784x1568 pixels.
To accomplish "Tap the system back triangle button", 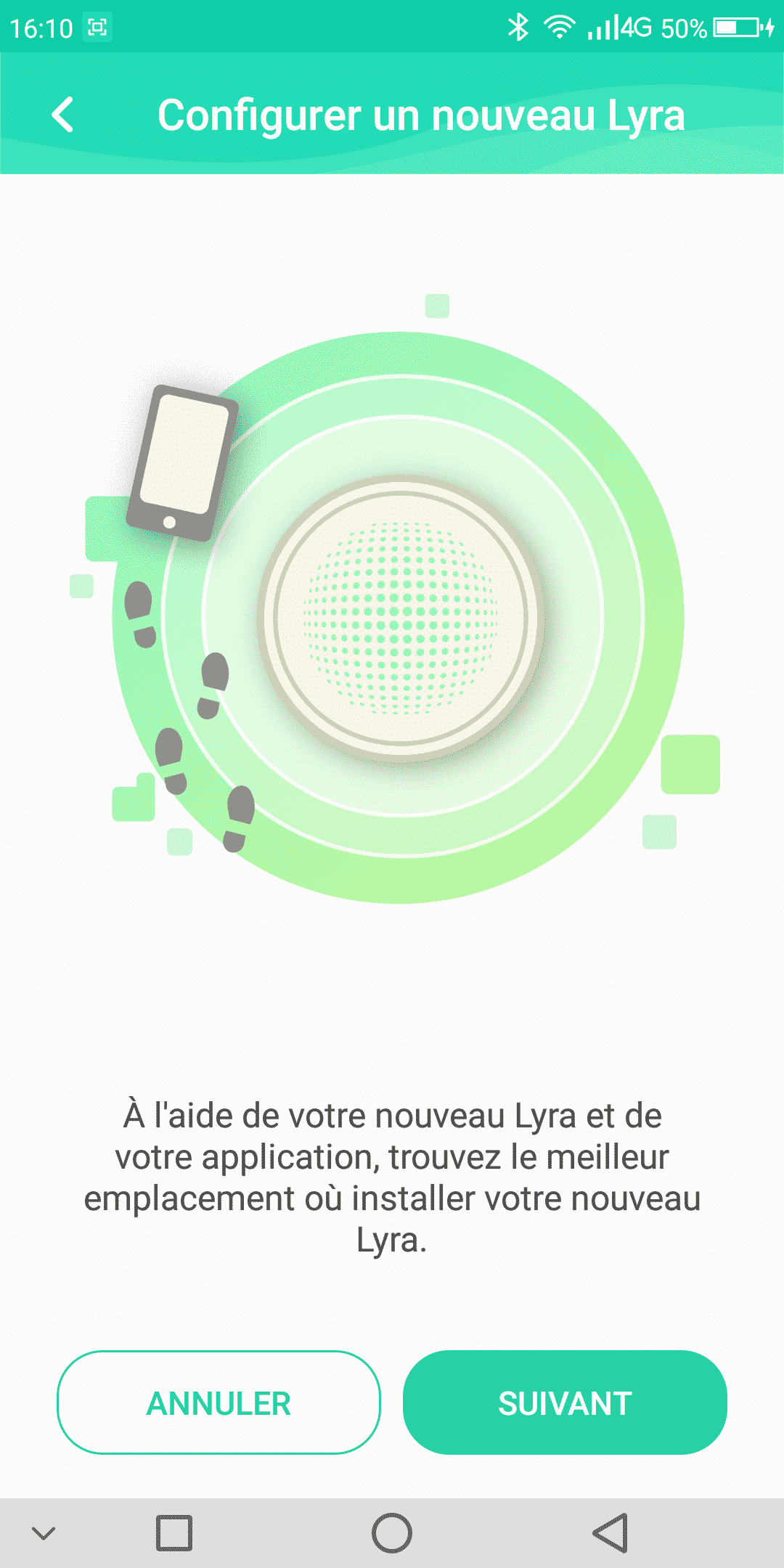I will coord(611,1533).
